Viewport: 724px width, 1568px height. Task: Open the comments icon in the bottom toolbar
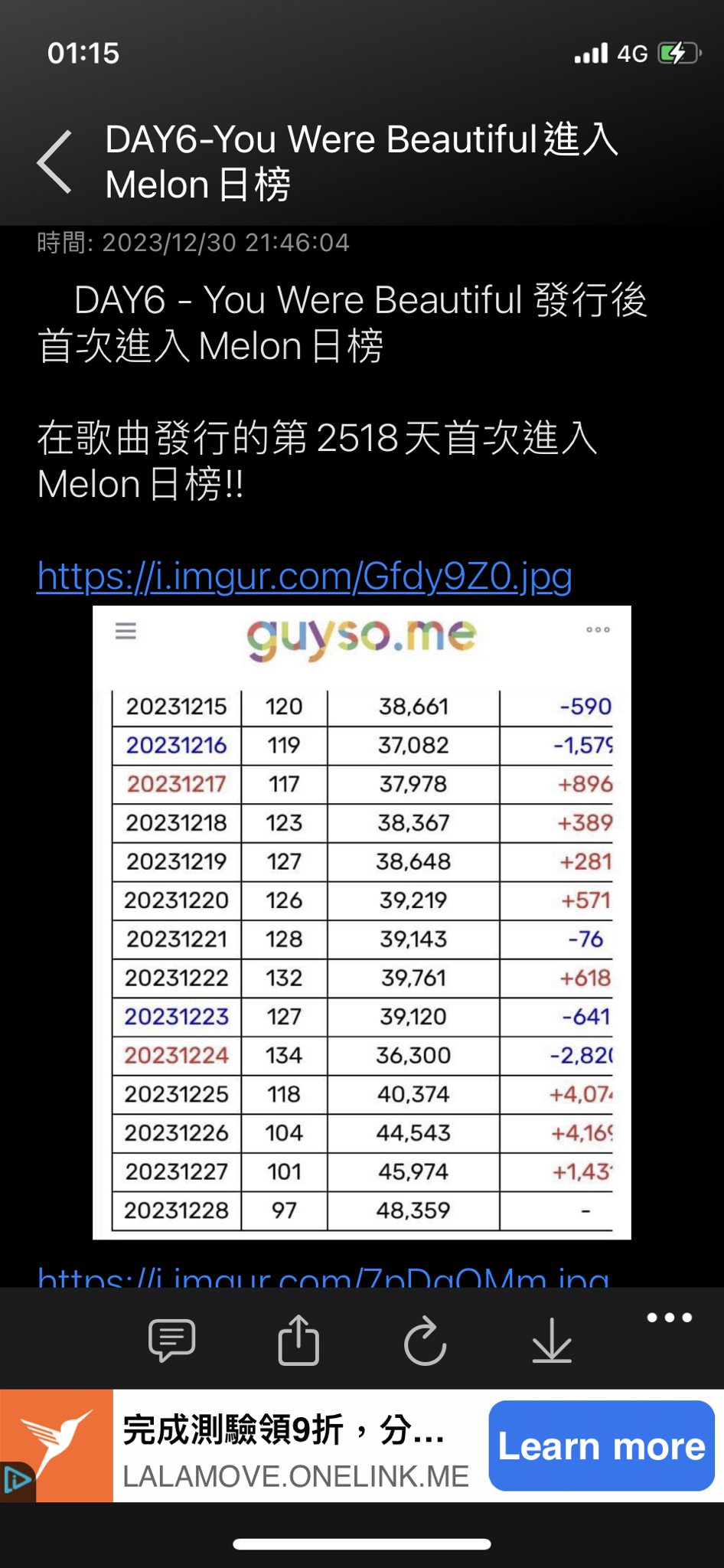[x=171, y=1341]
